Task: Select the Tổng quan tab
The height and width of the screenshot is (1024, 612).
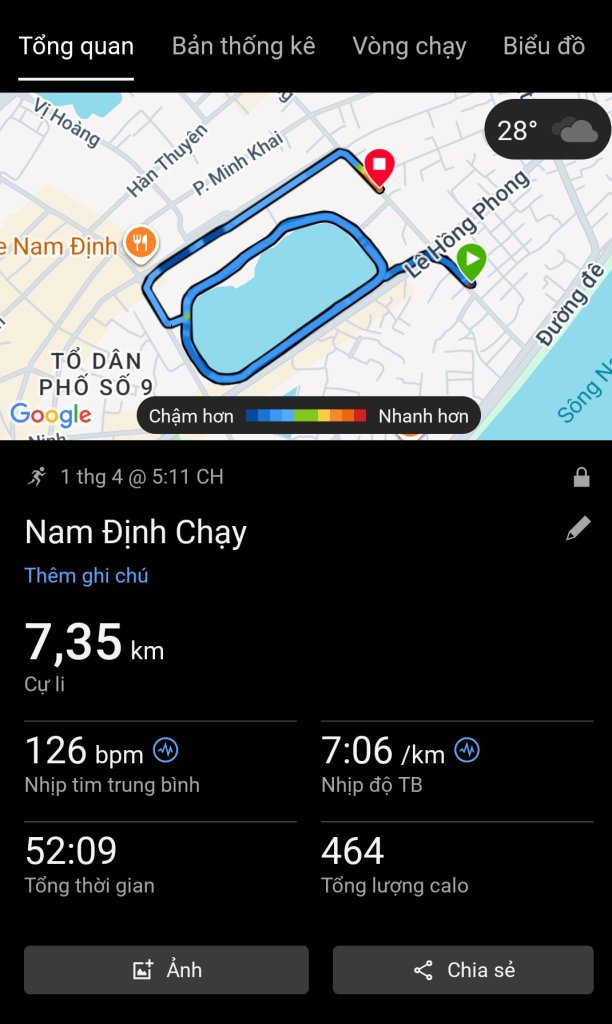Action: pos(76,46)
